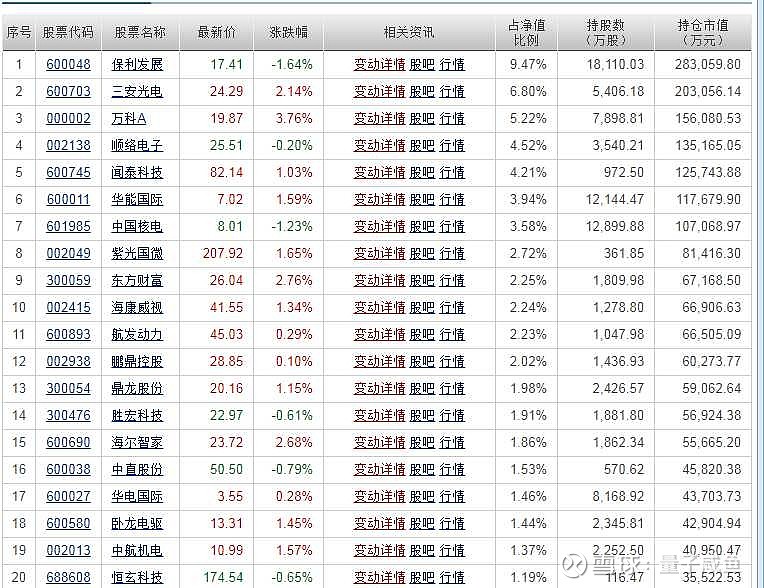Screen dimensions: 764x588
Task: Open stock code 600038 link
Action: pyautogui.click(x=68, y=470)
